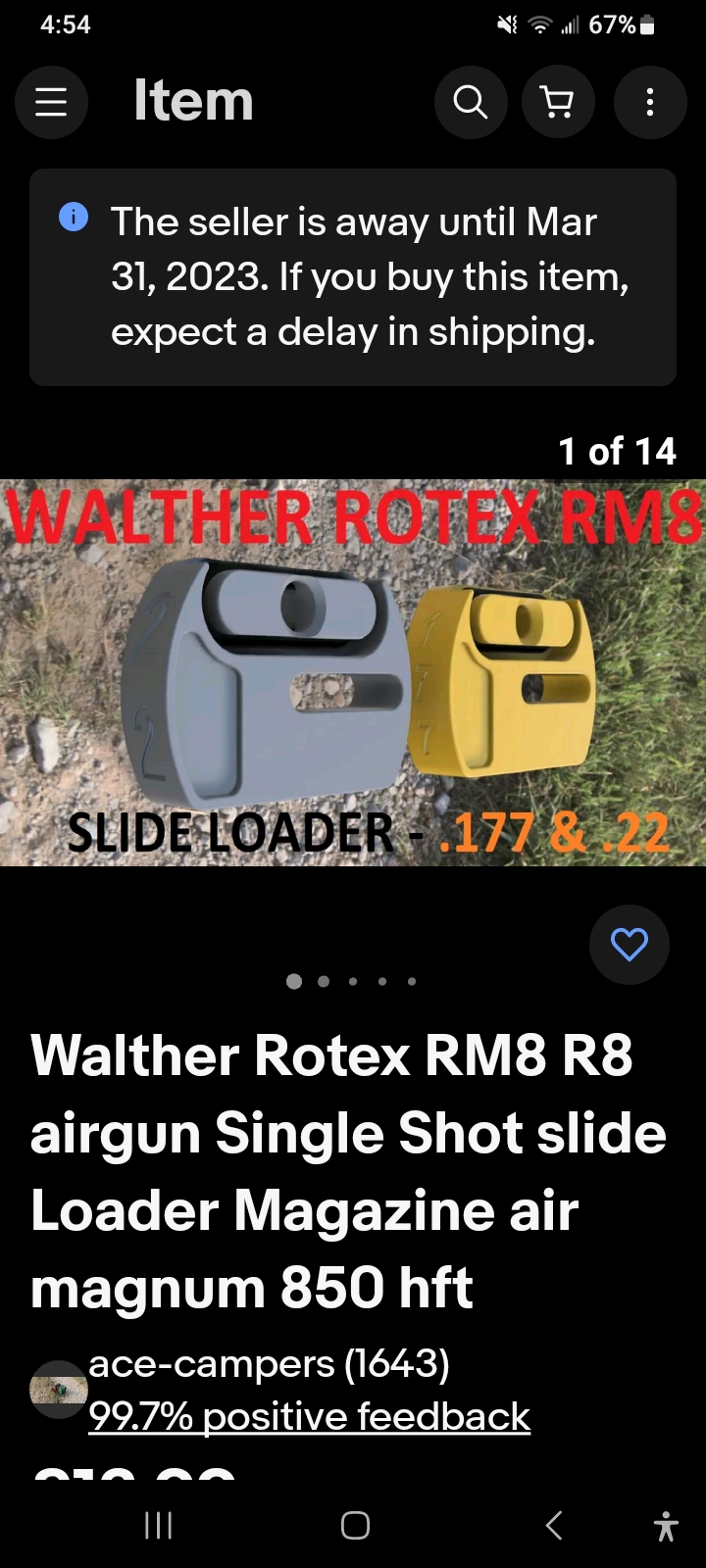This screenshot has height=1568, width=706.
Task: Open the three-dot overflow menu
Action: (650, 102)
